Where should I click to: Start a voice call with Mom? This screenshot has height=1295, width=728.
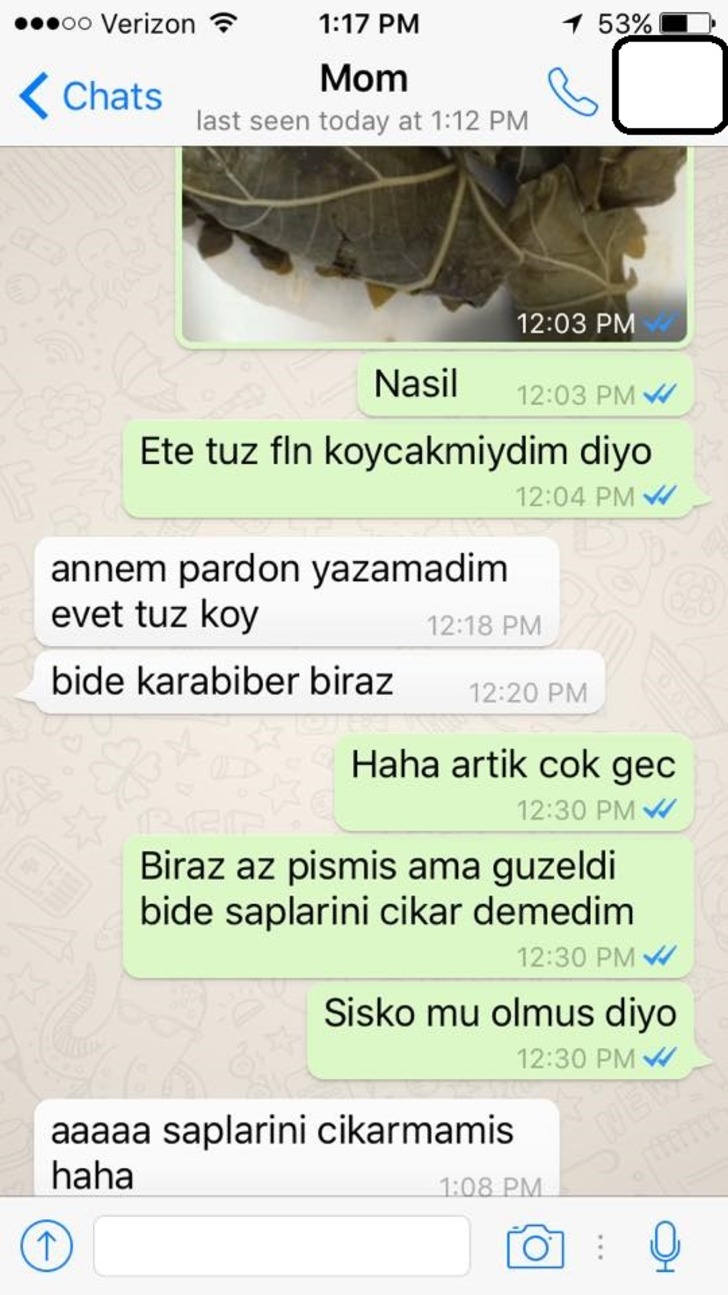tap(572, 94)
